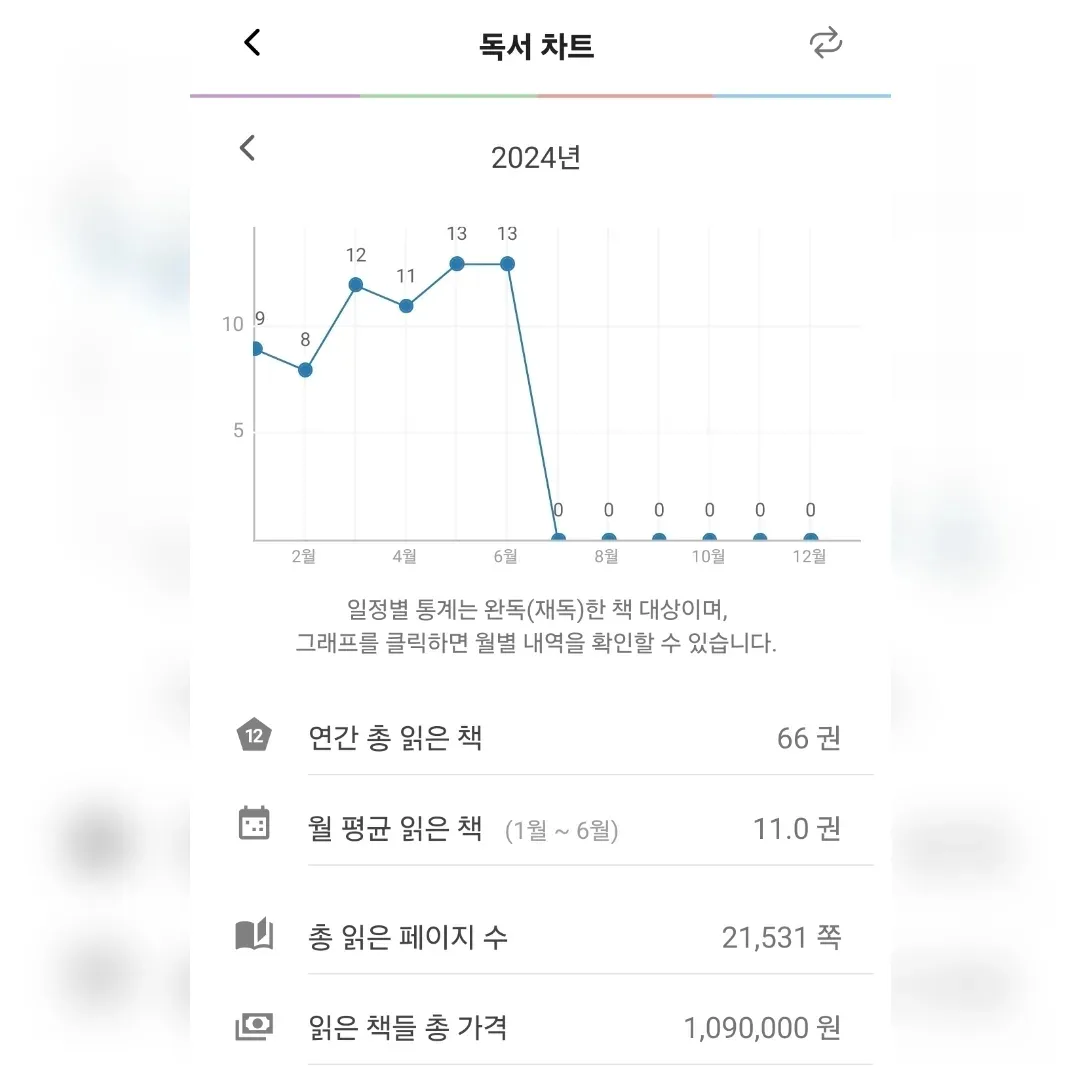This screenshot has width=1080, height=1080.
Task: Select the graph point showing 12 books
Action: 356,285
